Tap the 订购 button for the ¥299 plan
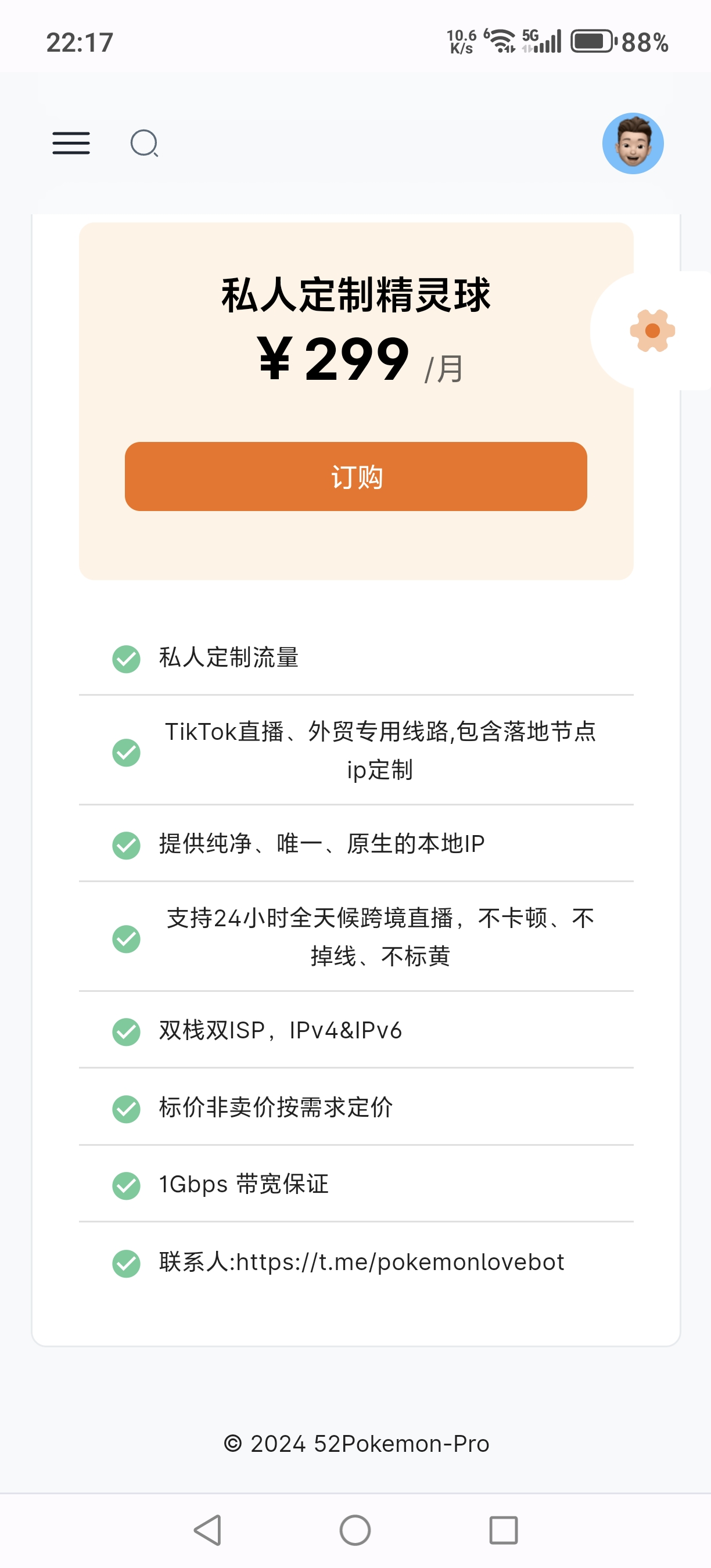The height and width of the screenshot is (1568, 711). [x=355, y=477]
